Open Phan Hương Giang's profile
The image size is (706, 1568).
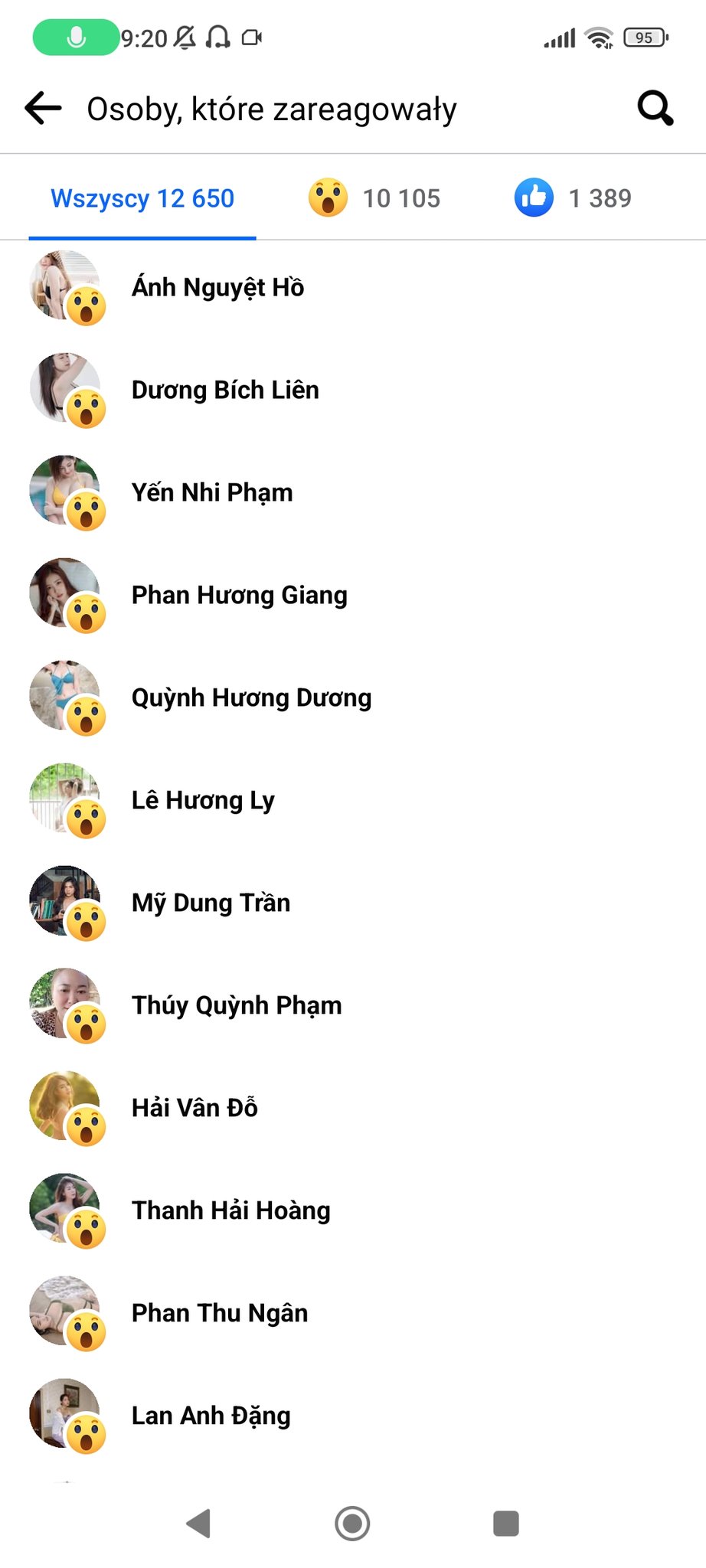pos(239,596)
